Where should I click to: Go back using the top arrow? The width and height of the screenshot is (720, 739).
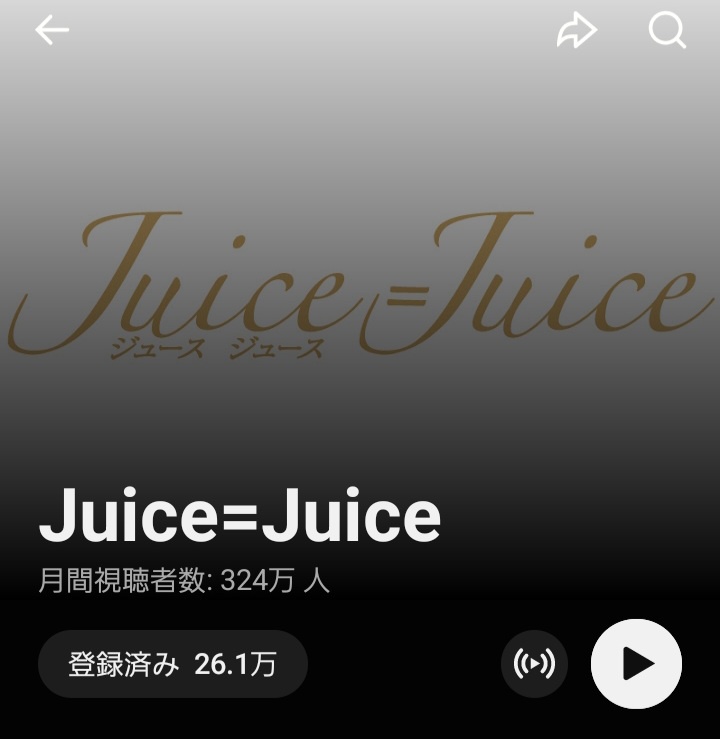pos(52,31)
